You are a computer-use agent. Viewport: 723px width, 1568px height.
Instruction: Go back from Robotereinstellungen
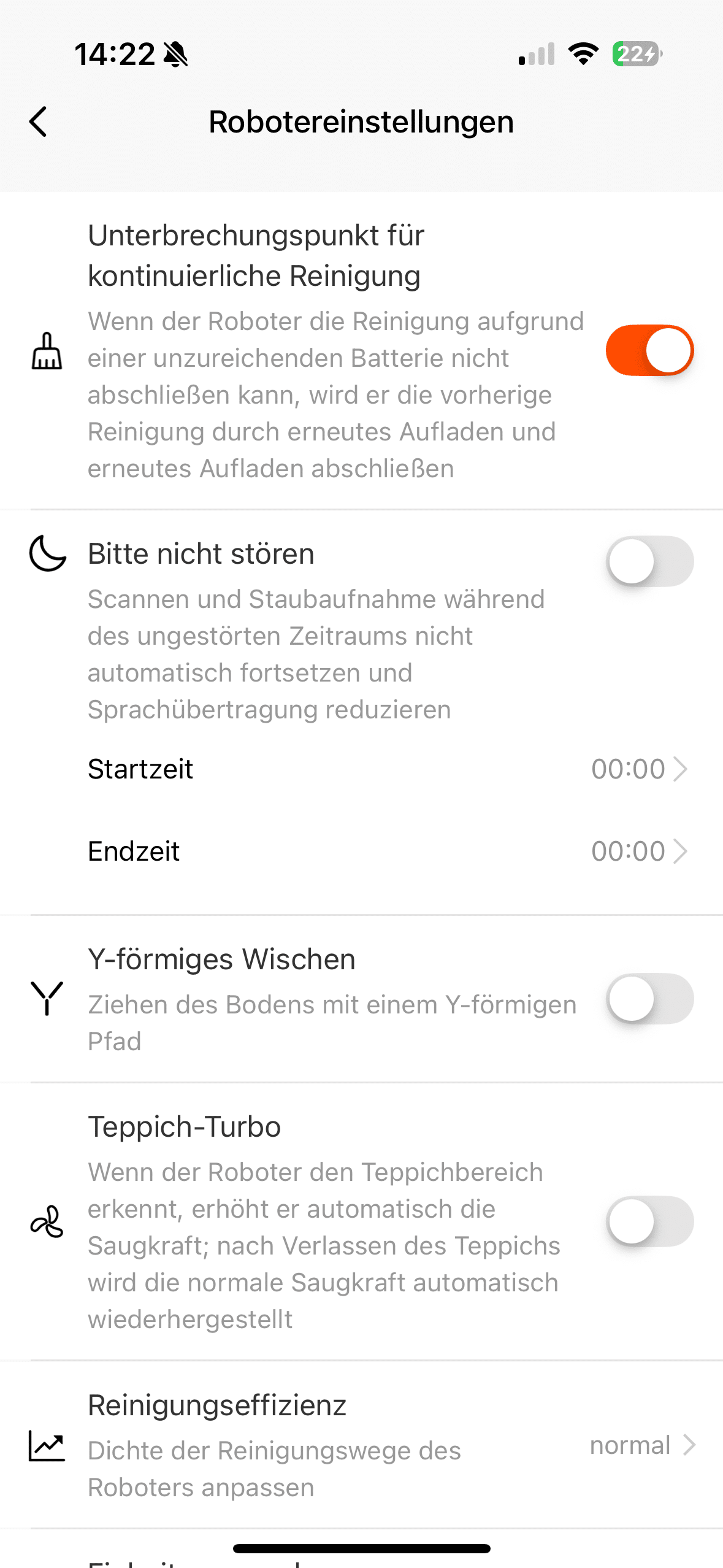[39, 121]
